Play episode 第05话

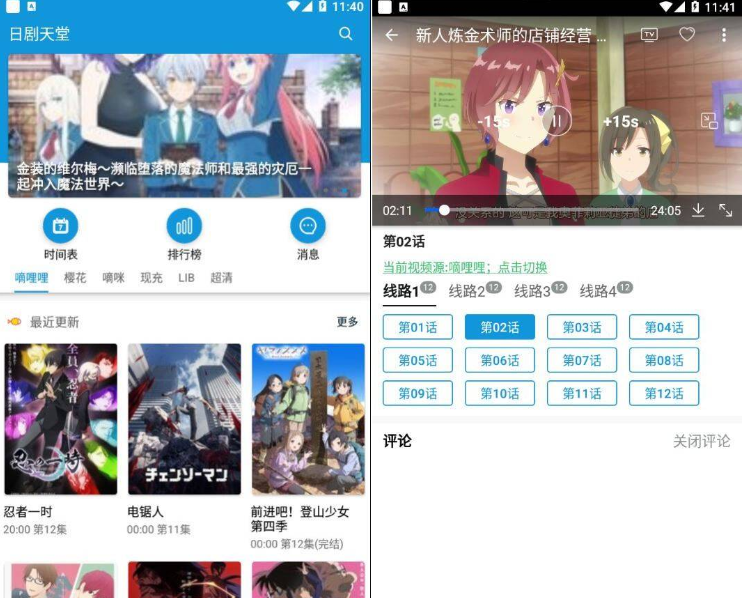tap(418, 360)
